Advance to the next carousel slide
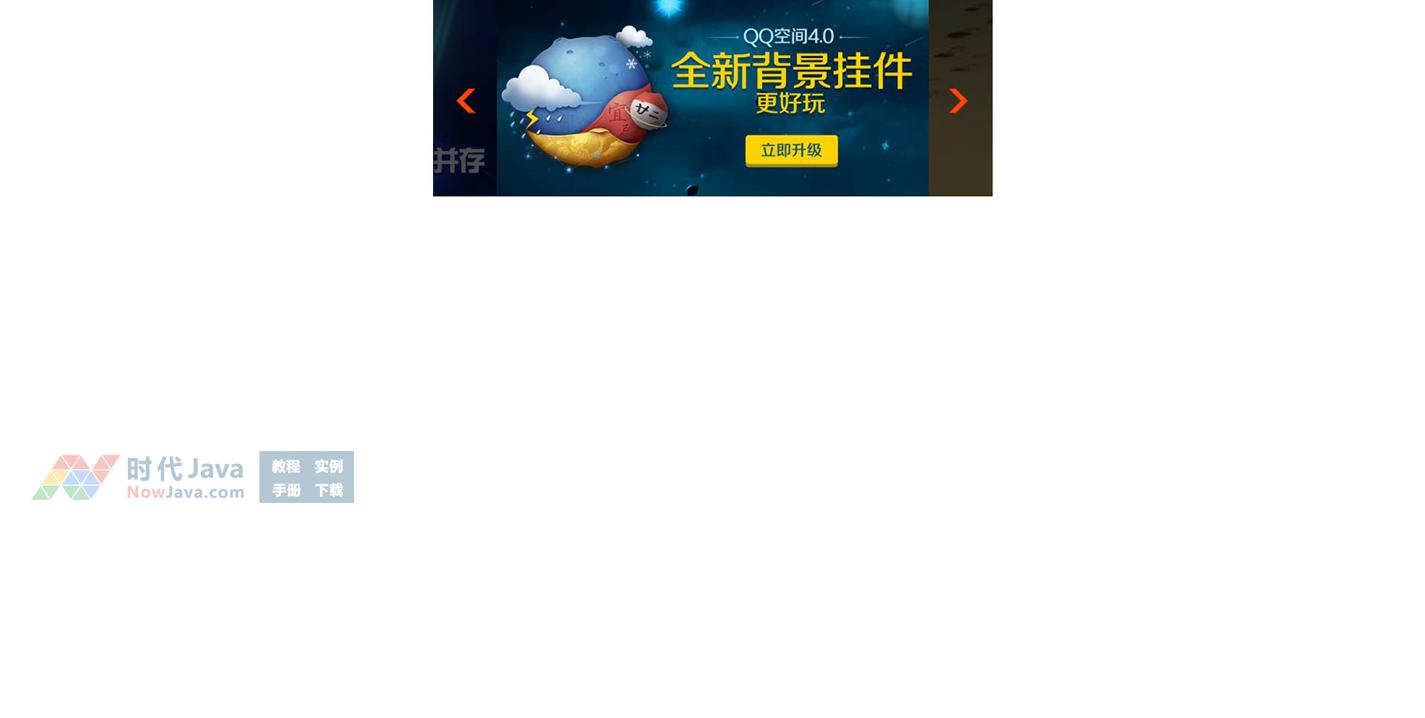This screenshot has height=718, width=1425. click(958, 101)
